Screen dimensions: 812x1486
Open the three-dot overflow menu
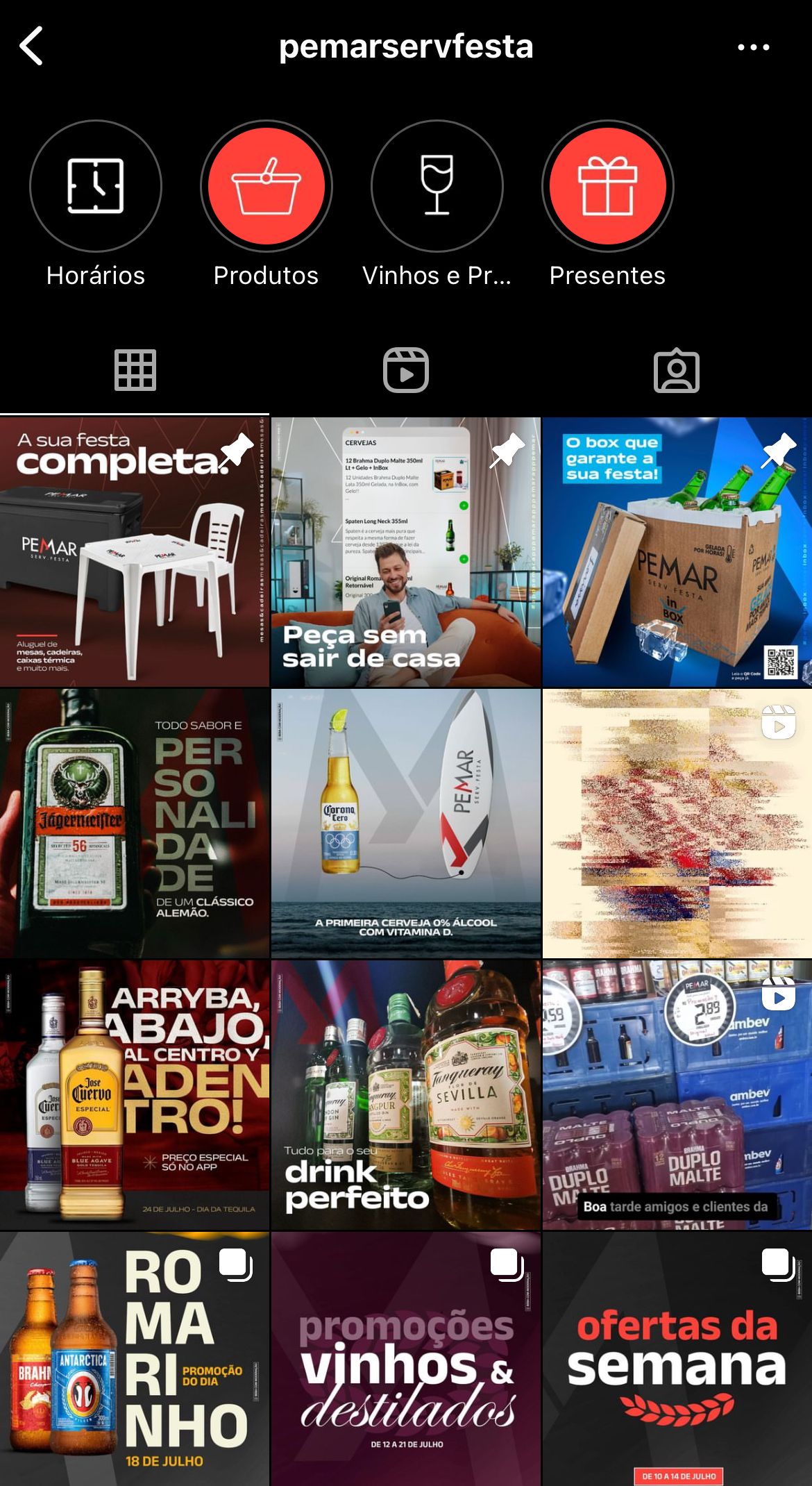(753, 47)
